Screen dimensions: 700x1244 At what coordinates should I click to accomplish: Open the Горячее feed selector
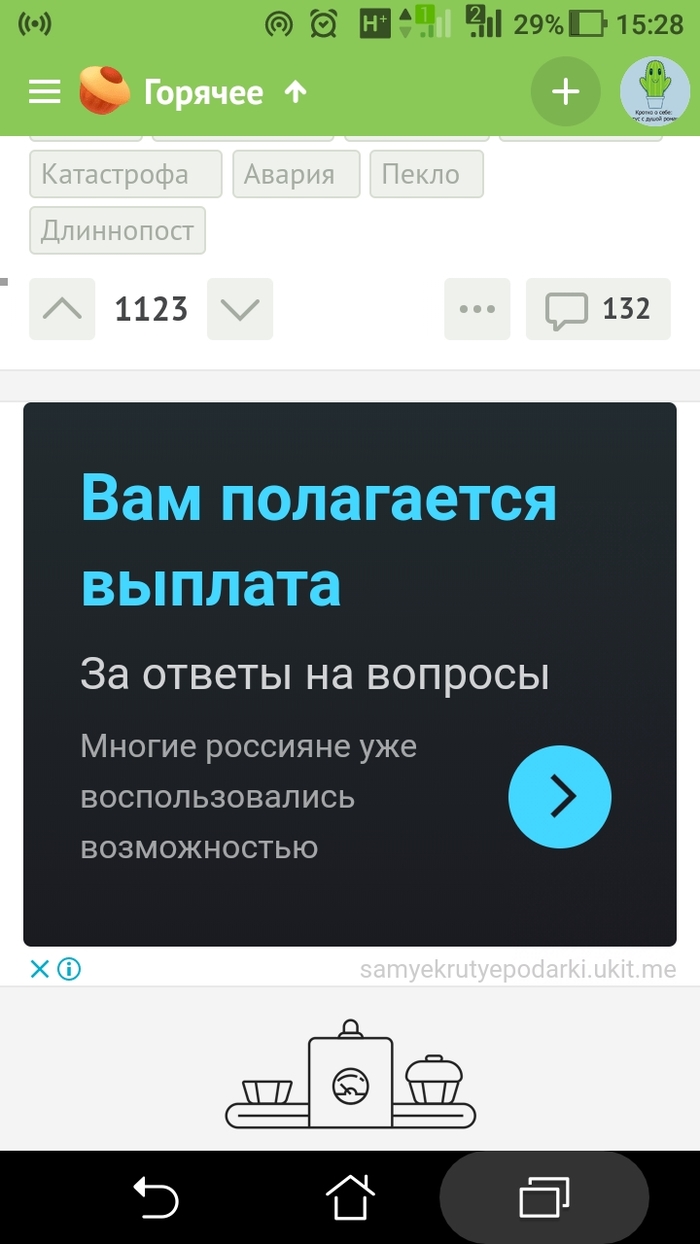point(204,93)
